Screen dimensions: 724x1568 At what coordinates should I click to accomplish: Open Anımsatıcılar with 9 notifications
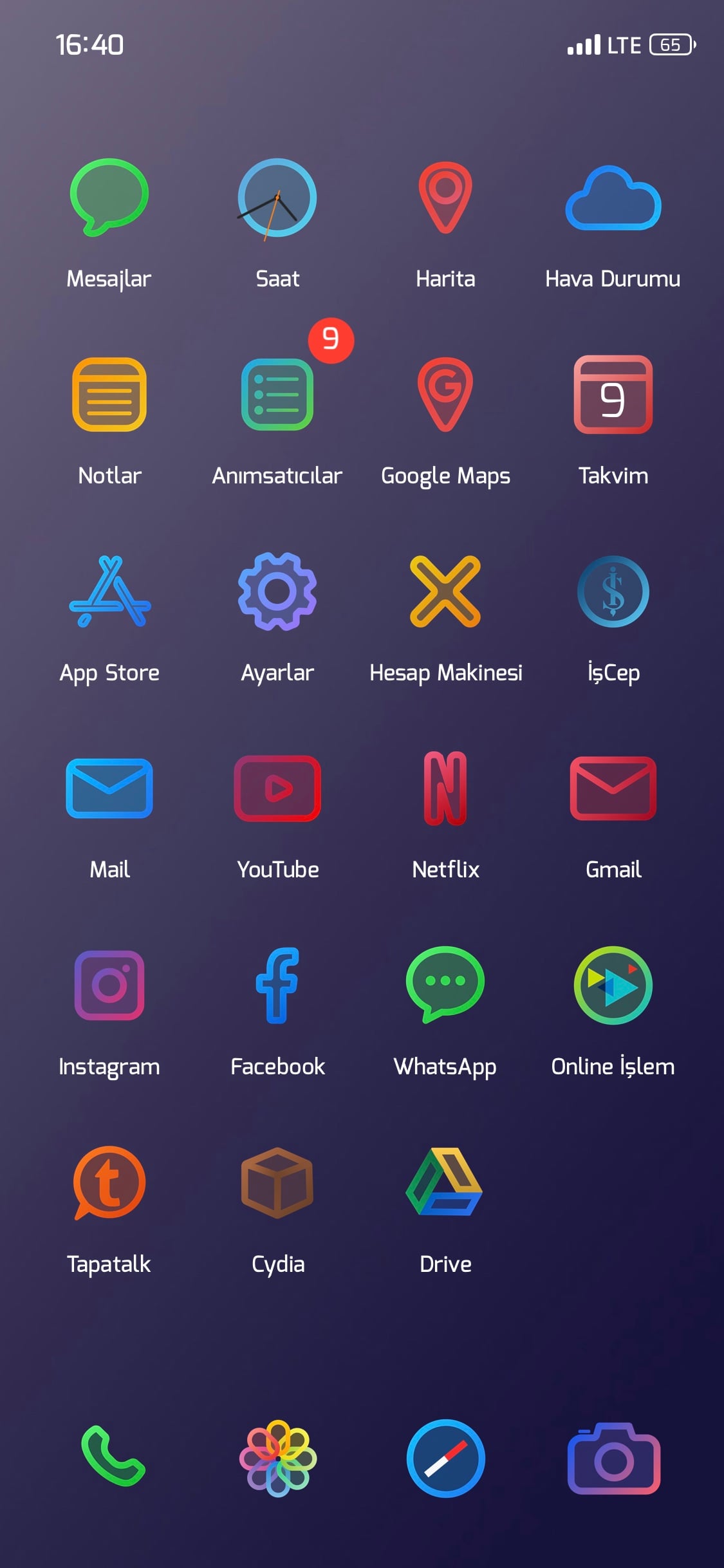(x=277, y=395)
